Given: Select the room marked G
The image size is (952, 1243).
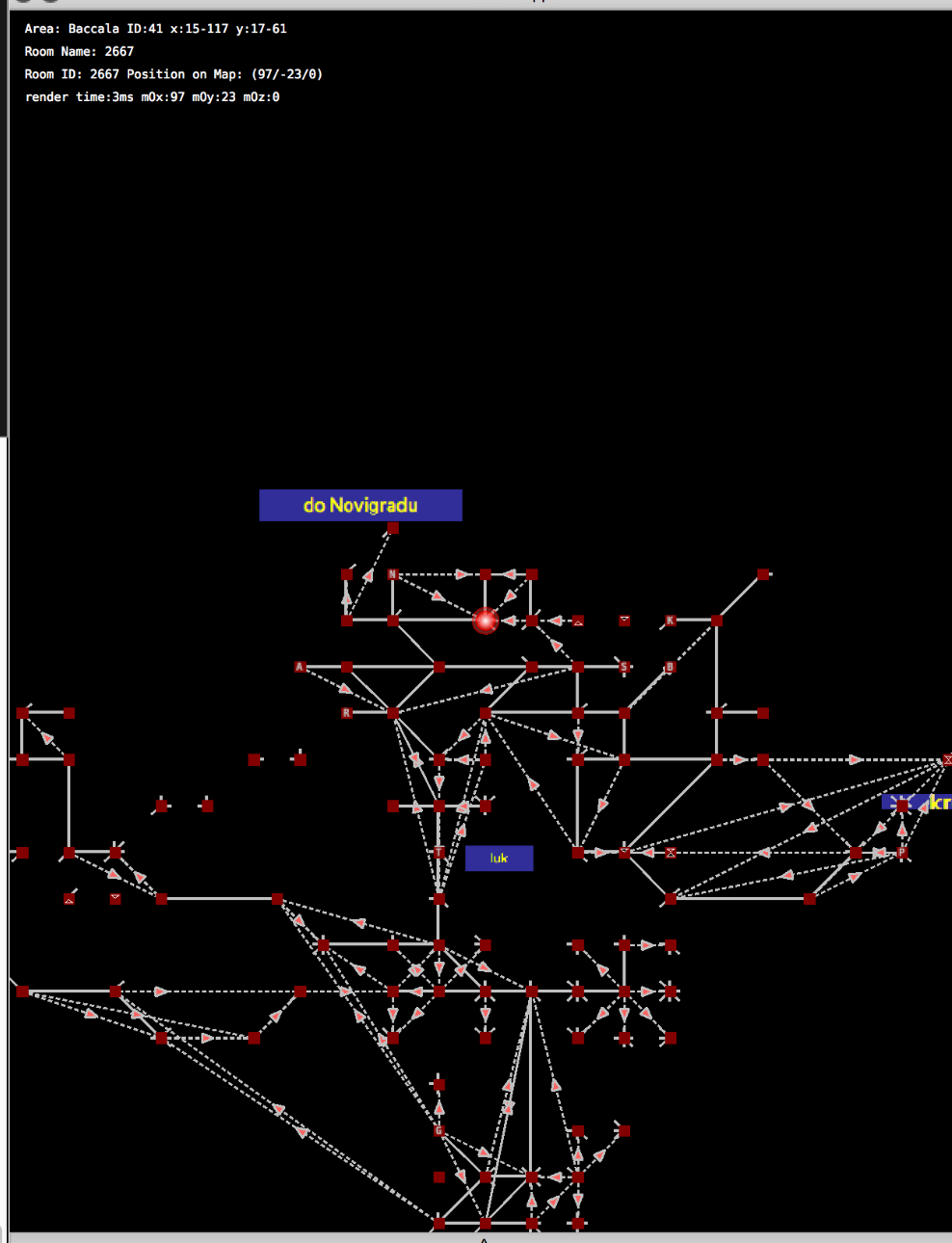Looking at the screenshot, I should click(x=438, y=1130).
